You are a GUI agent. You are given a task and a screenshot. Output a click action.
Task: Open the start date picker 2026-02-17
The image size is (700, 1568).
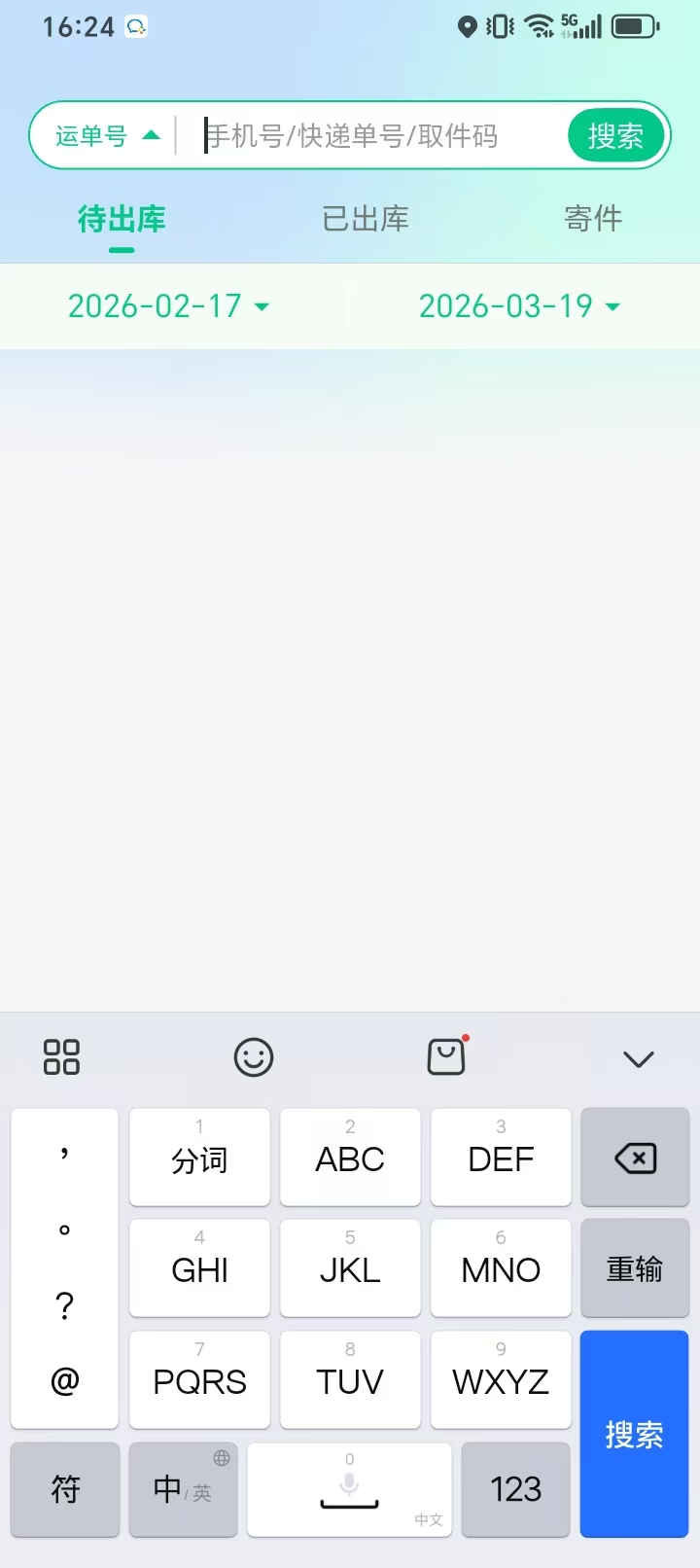(x=169, y=306)
